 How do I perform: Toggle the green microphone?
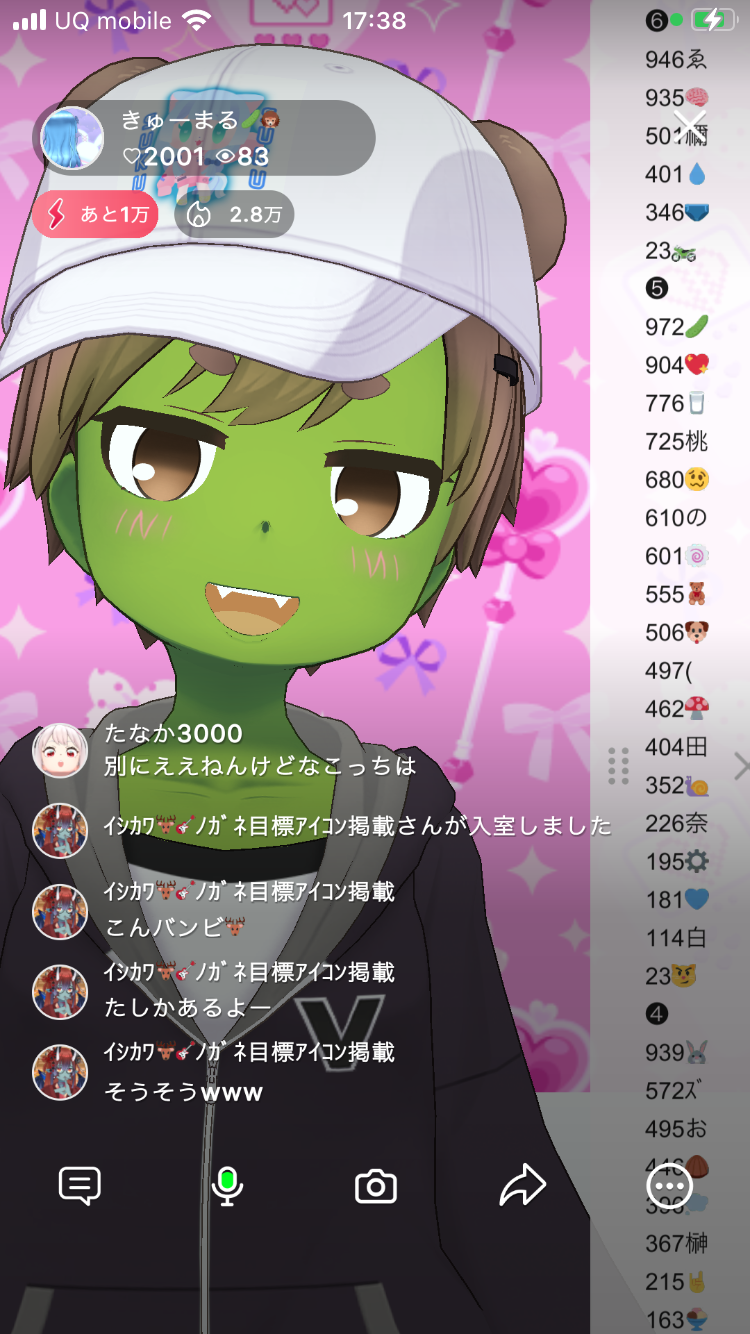(228, 1186)
